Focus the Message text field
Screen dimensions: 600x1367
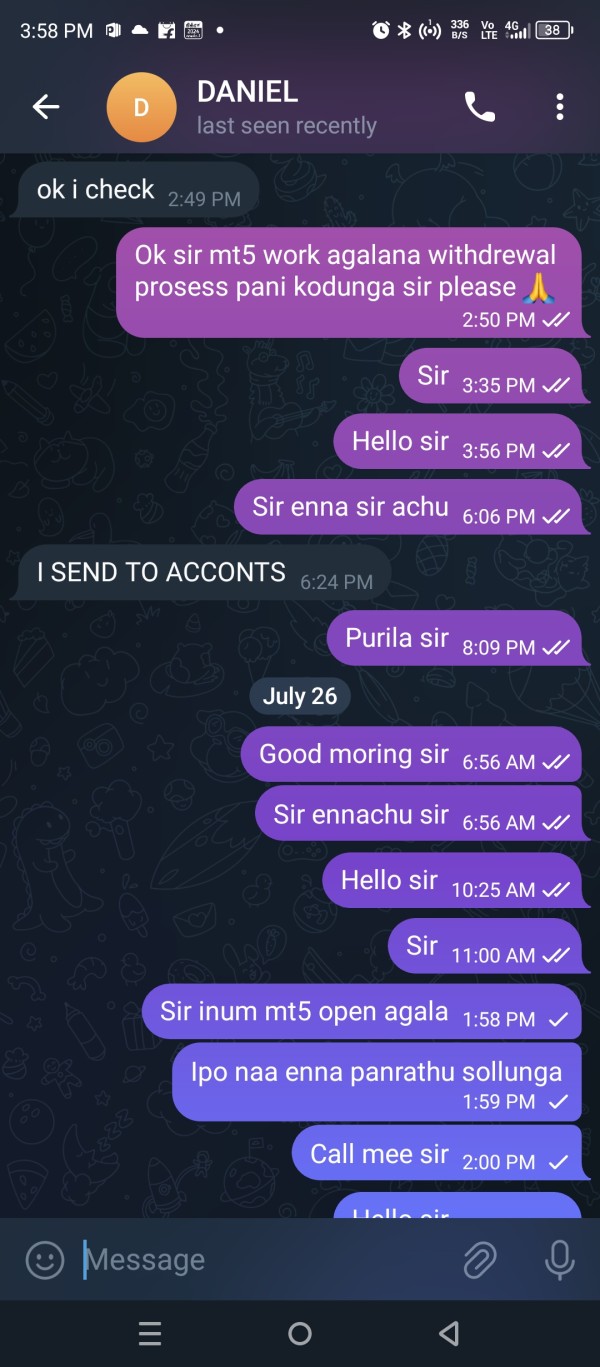pos(265,1260)
